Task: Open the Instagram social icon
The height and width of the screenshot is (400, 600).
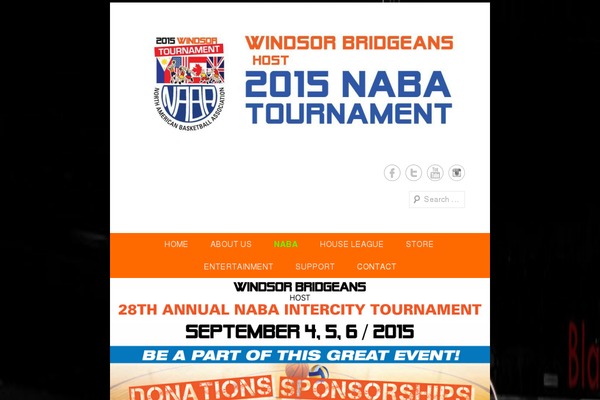Action: pyautogui.click(x=456, y=173)
